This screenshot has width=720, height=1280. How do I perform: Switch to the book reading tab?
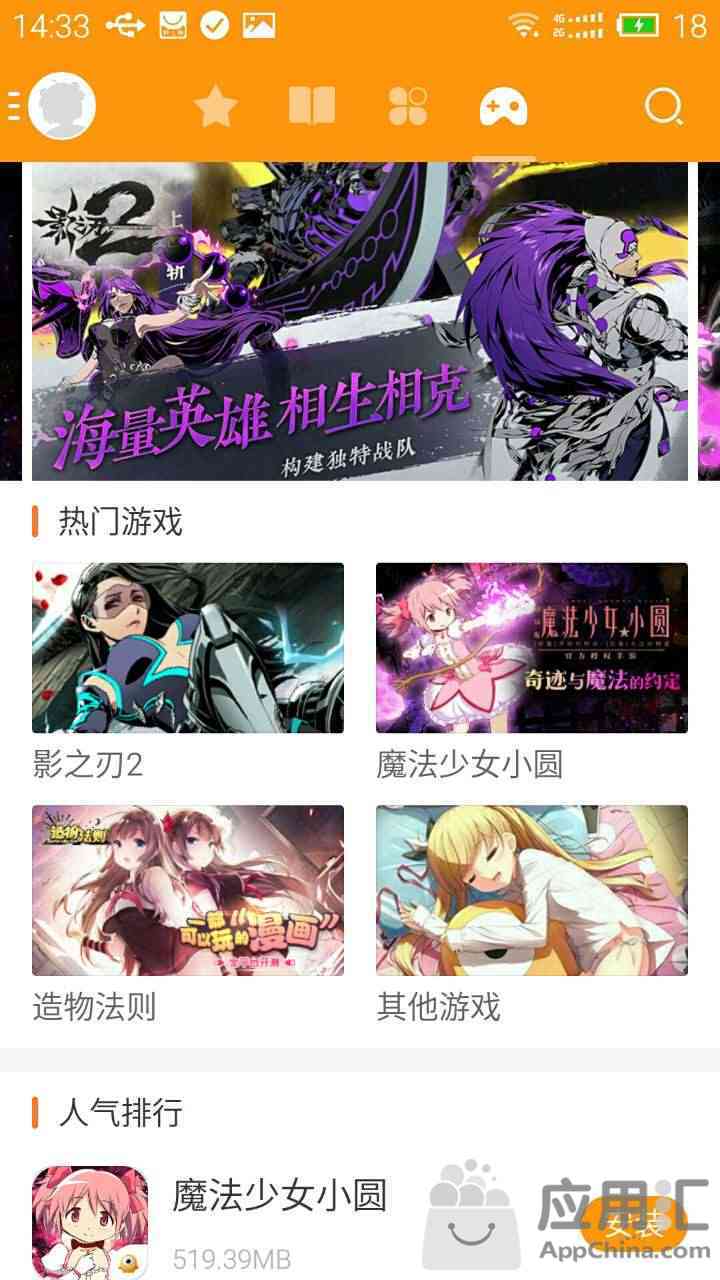pyautogui.click(x=311, y=106)
